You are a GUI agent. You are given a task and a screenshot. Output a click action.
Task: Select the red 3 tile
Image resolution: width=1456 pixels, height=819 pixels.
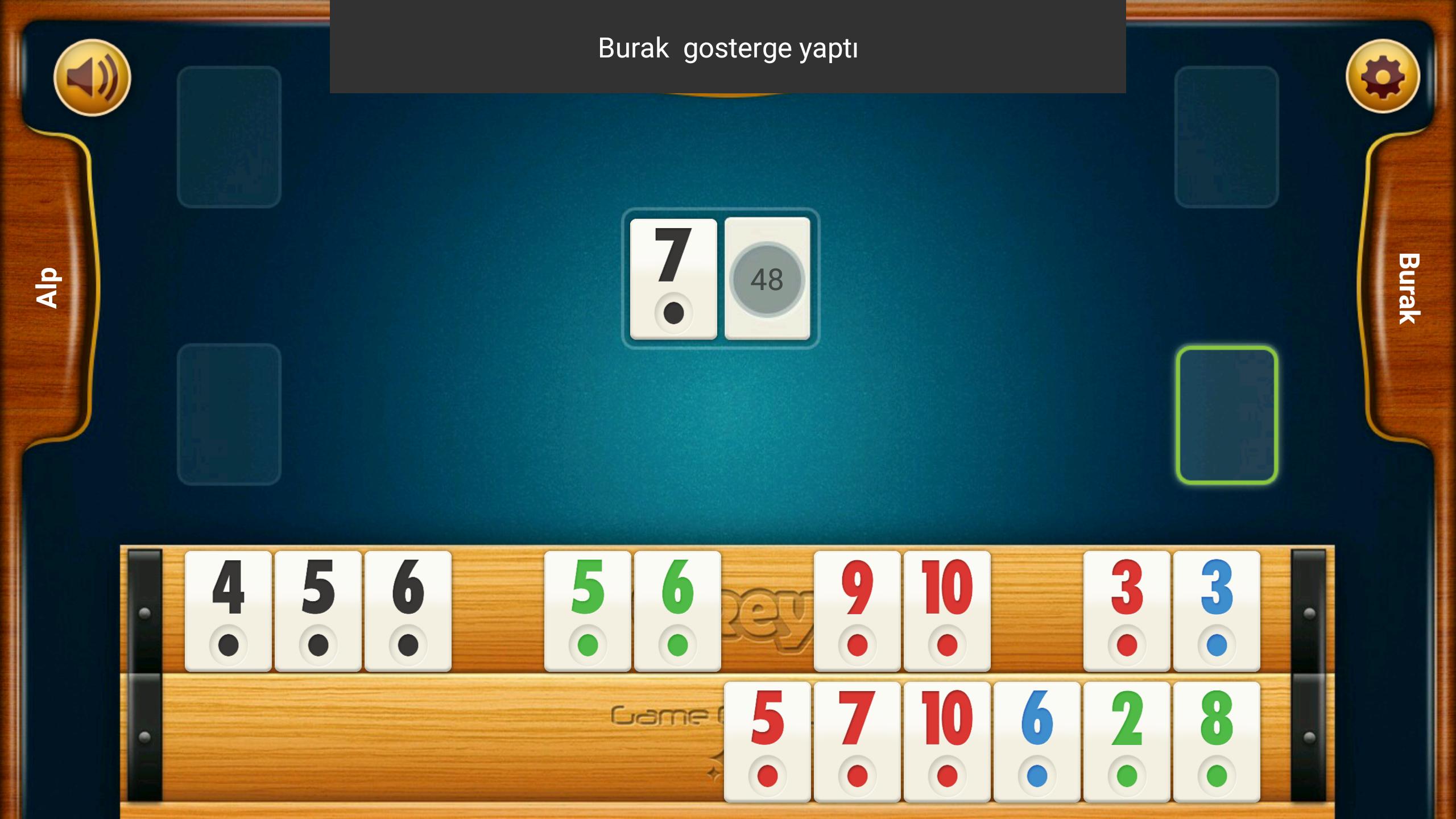coord(1127,611)
